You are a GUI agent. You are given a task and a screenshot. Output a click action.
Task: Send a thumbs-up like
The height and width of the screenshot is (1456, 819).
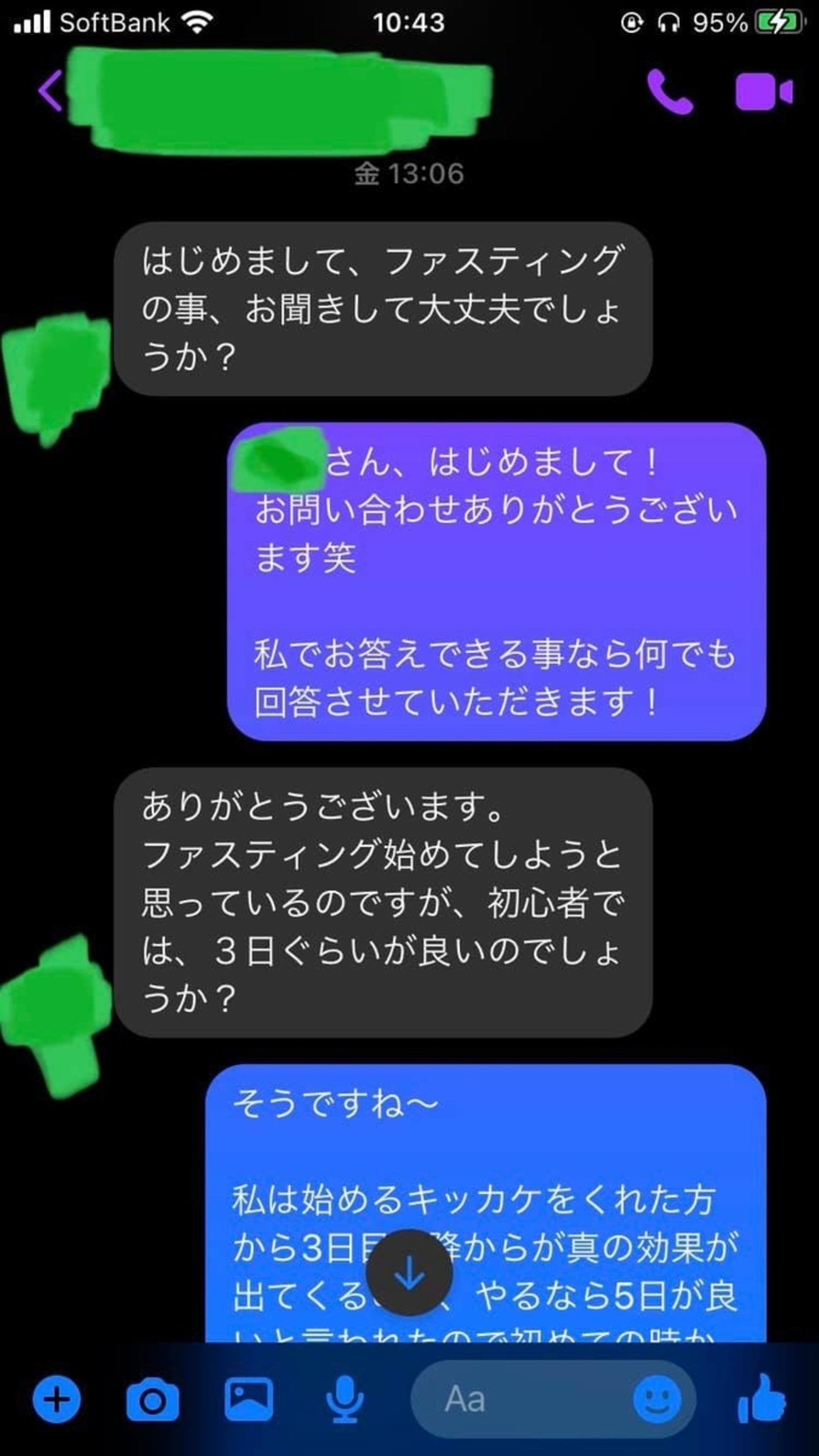762,1399
